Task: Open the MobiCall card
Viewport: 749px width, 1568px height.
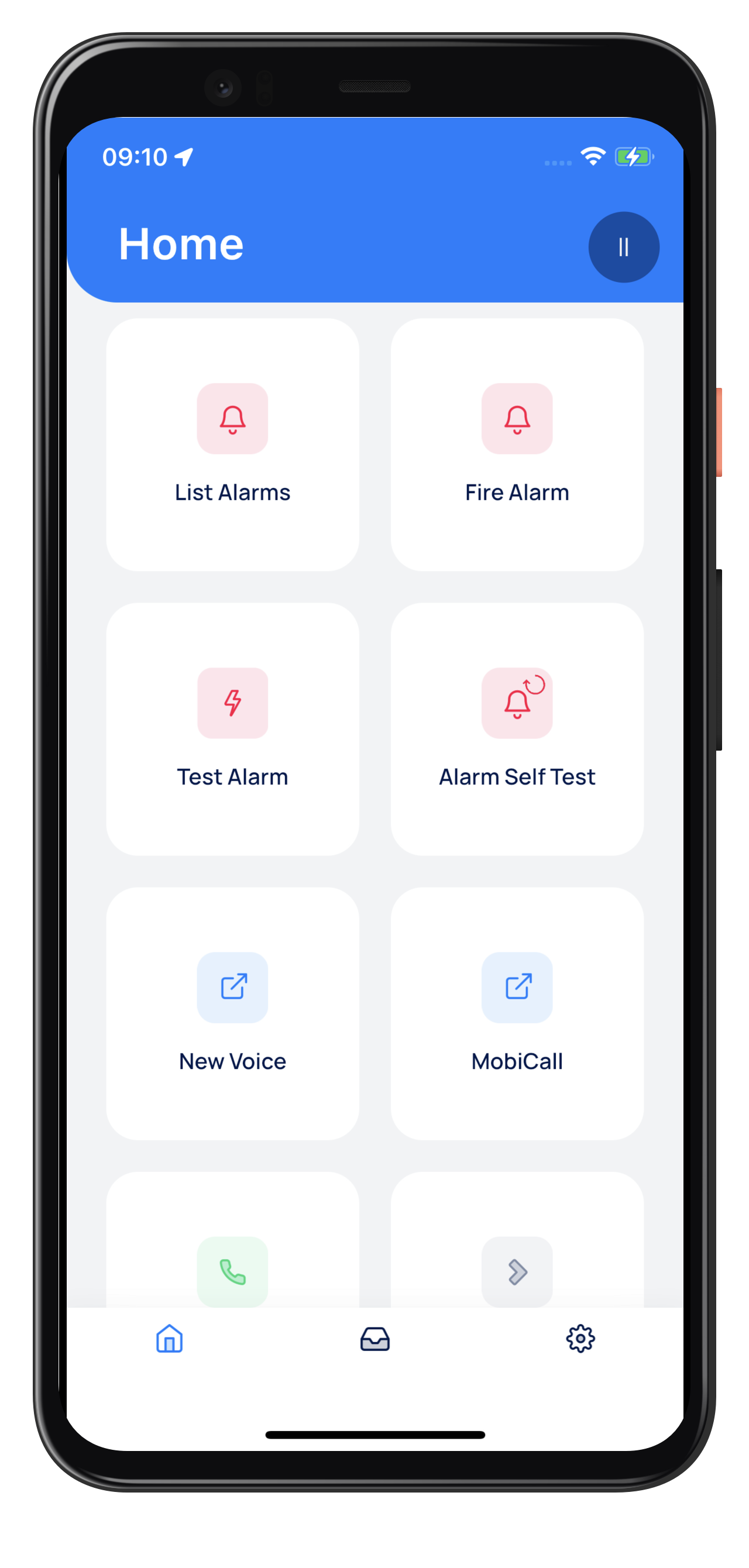Action: pos(517,1013)
